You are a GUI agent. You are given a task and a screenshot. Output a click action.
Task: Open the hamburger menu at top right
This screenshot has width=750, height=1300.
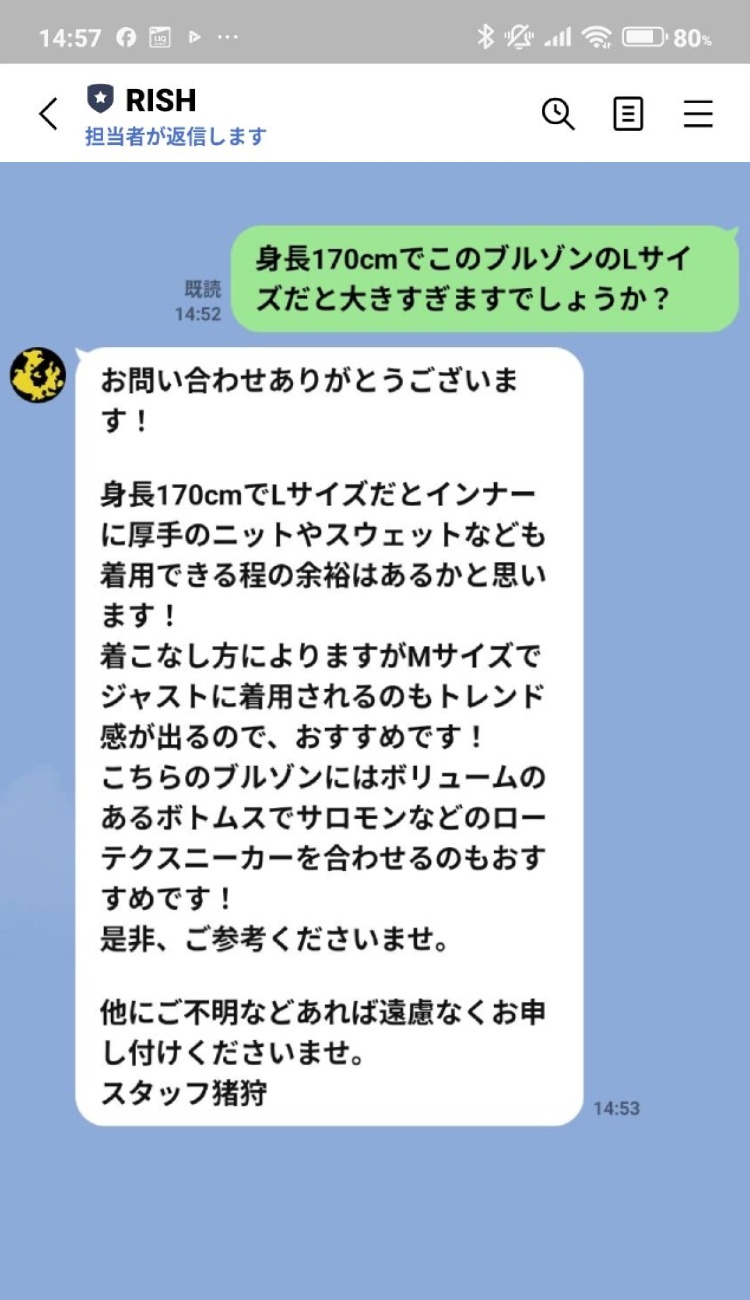[x=697, y=114]
